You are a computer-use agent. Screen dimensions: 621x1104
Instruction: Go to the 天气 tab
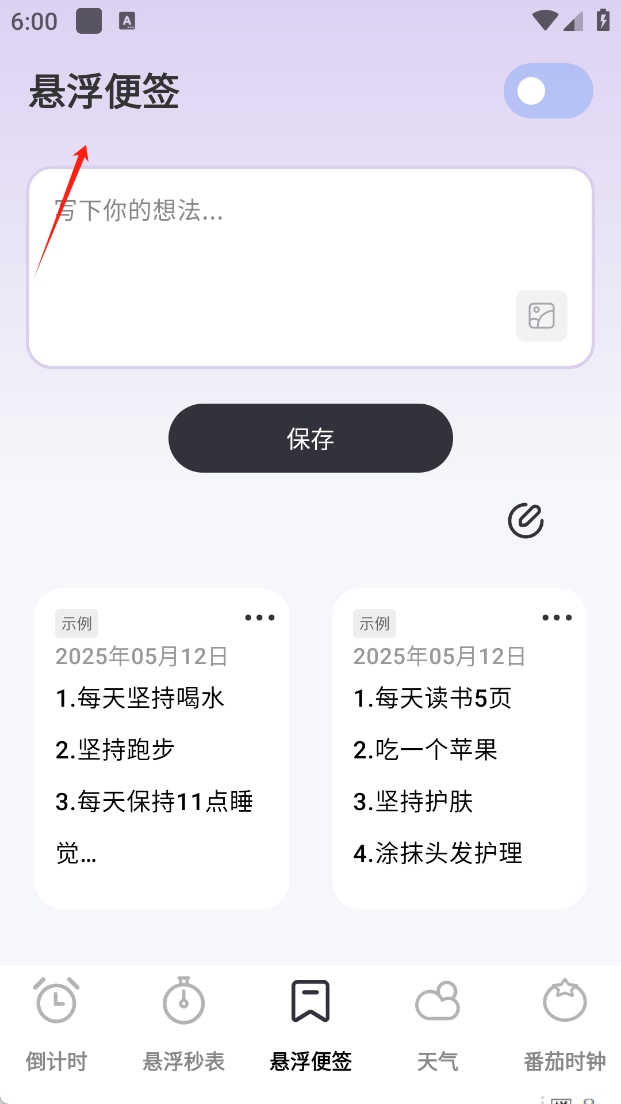437,1022
